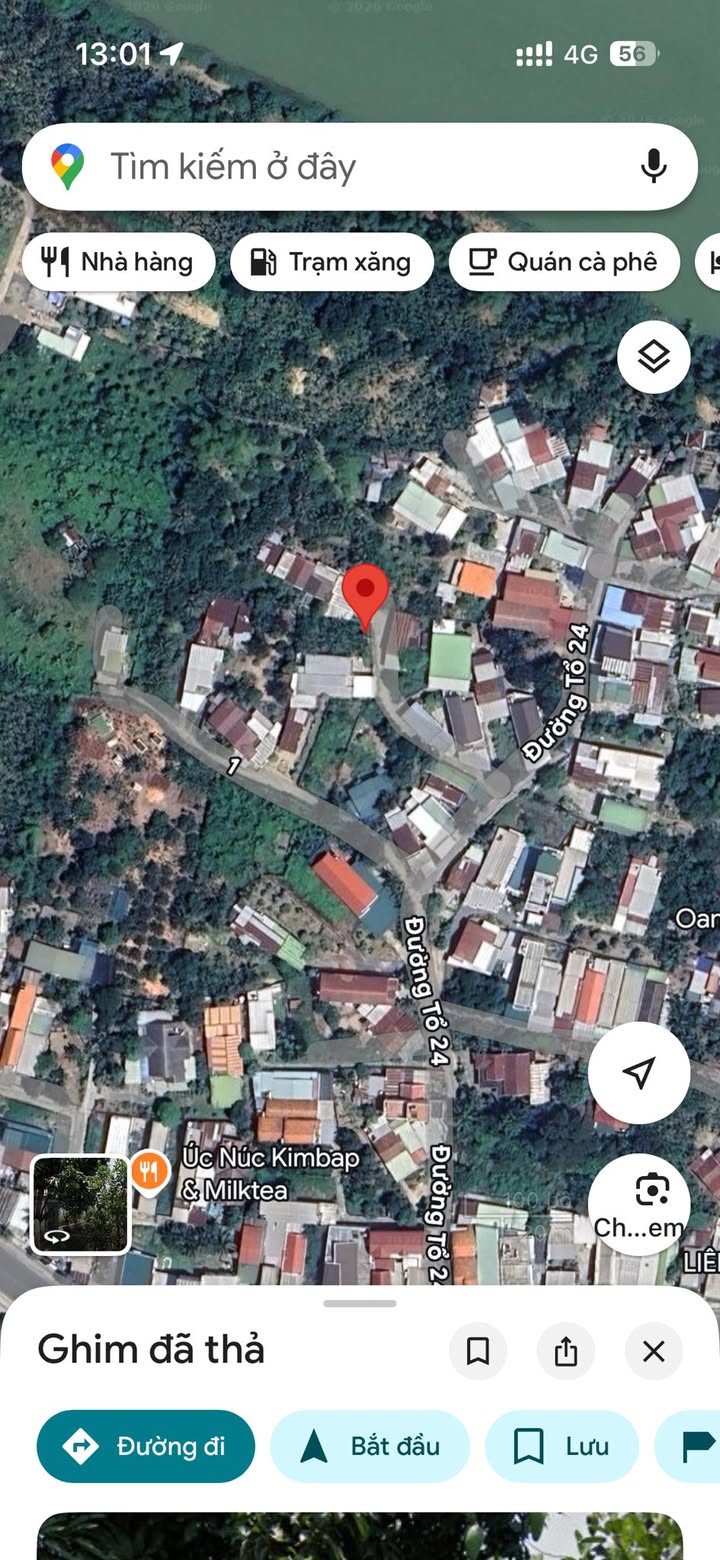Tap the flag chip
This screenshot has height=1560, width=720.
pyautogui.click(x=690, y=1446)
